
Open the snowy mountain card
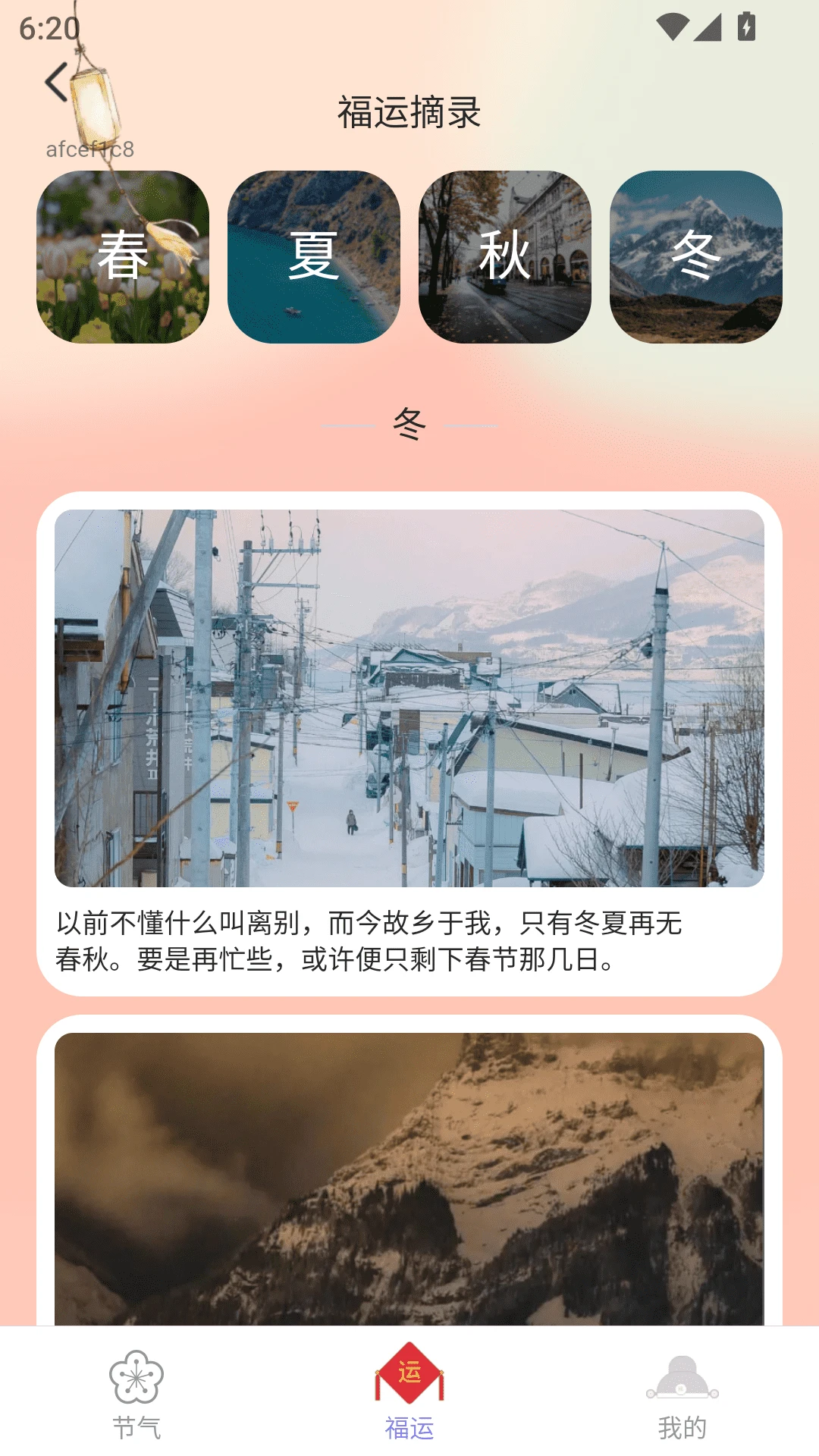[409, 1175]
